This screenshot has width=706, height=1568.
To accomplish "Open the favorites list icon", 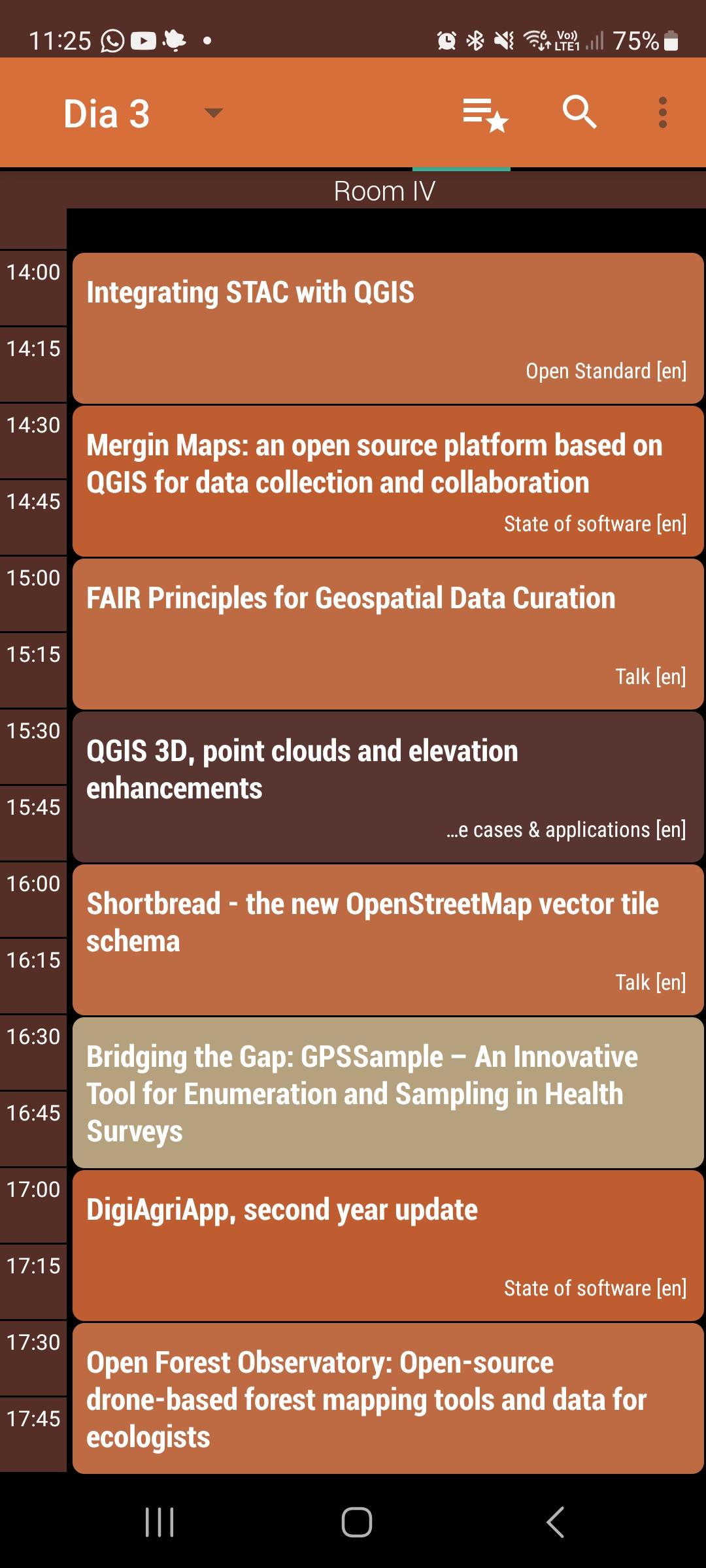I will [x=484, y=114].
